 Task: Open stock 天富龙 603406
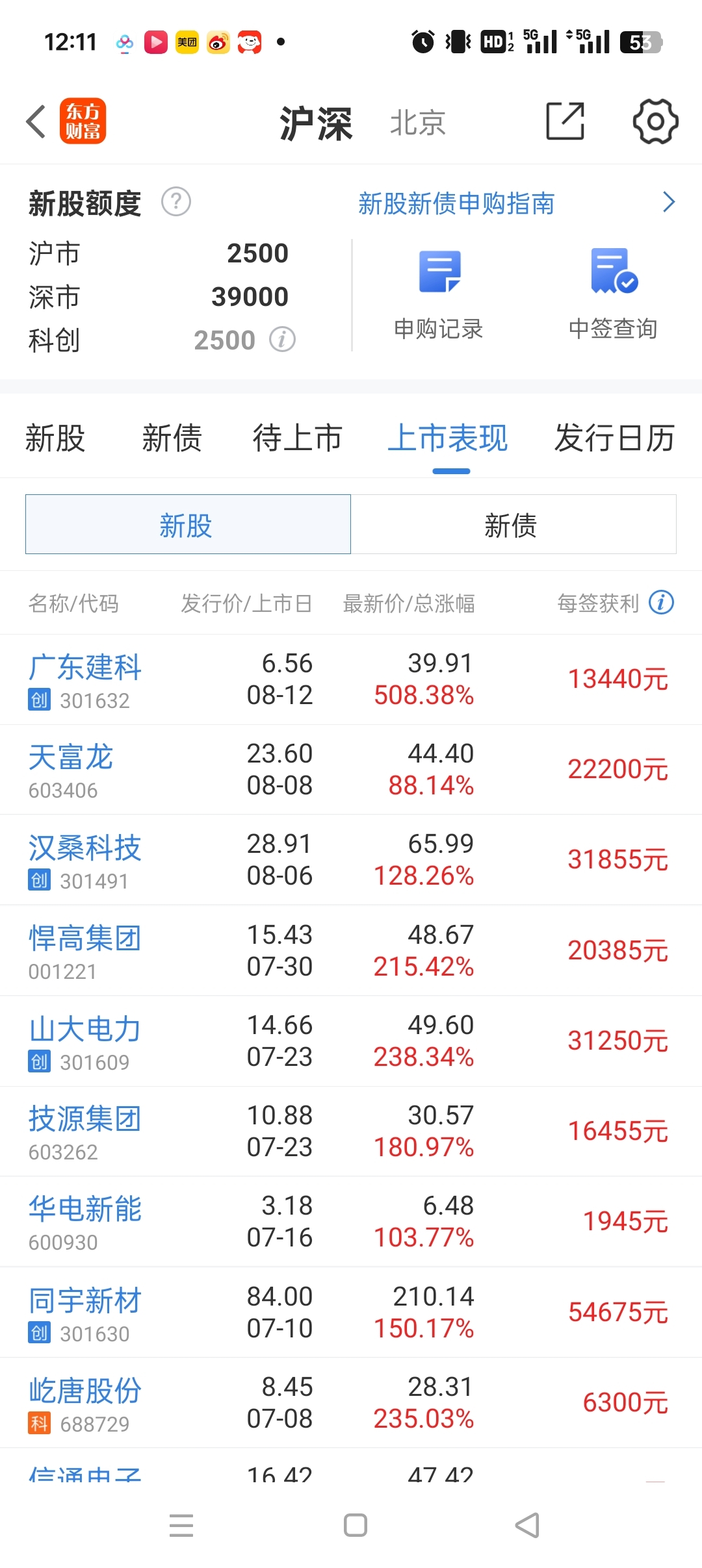[351, 770]
